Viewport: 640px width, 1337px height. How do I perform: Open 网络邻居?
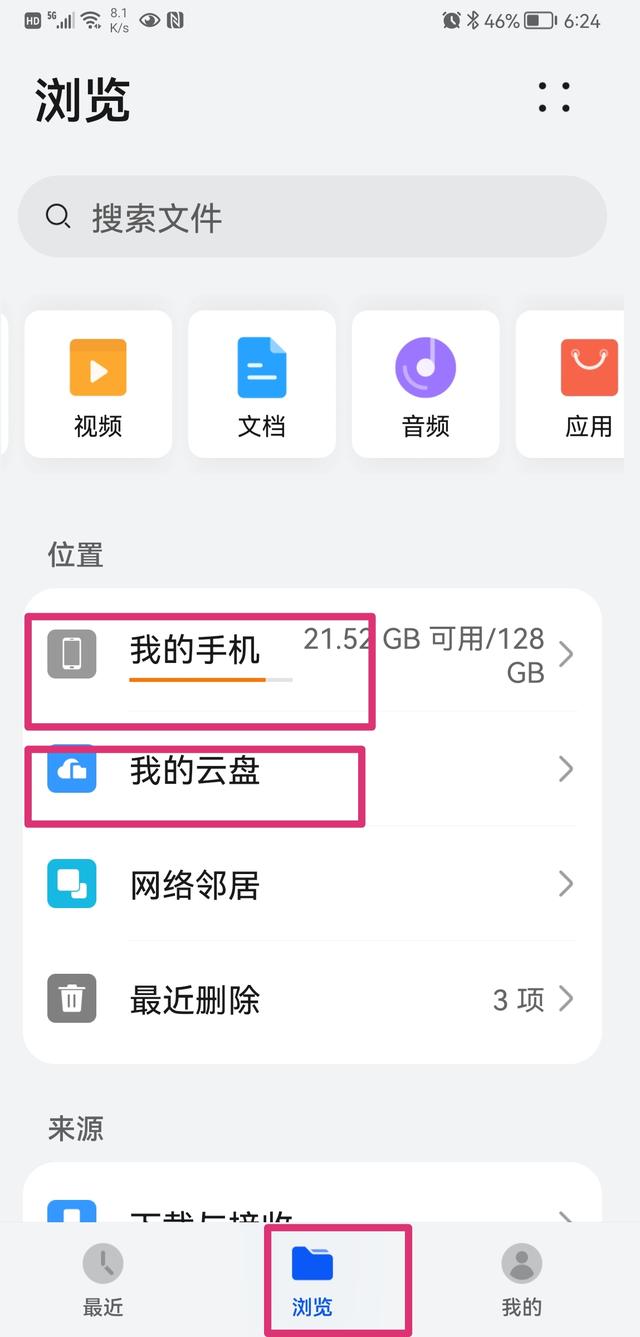312,884
